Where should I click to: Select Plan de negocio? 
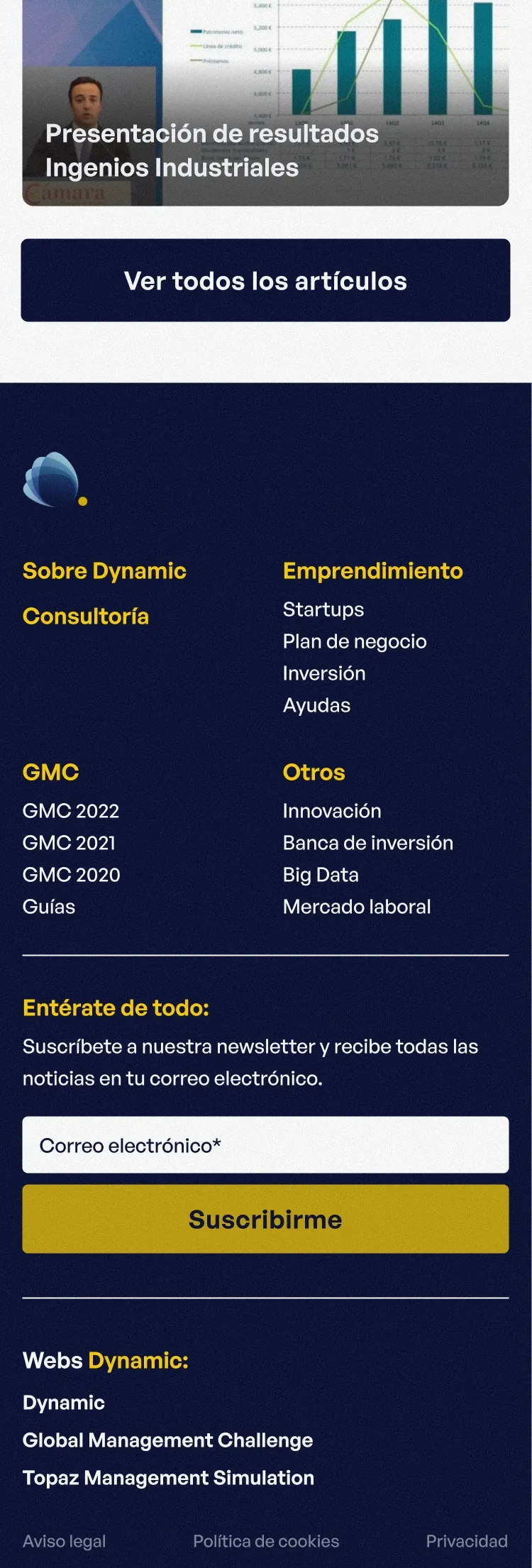355,641
